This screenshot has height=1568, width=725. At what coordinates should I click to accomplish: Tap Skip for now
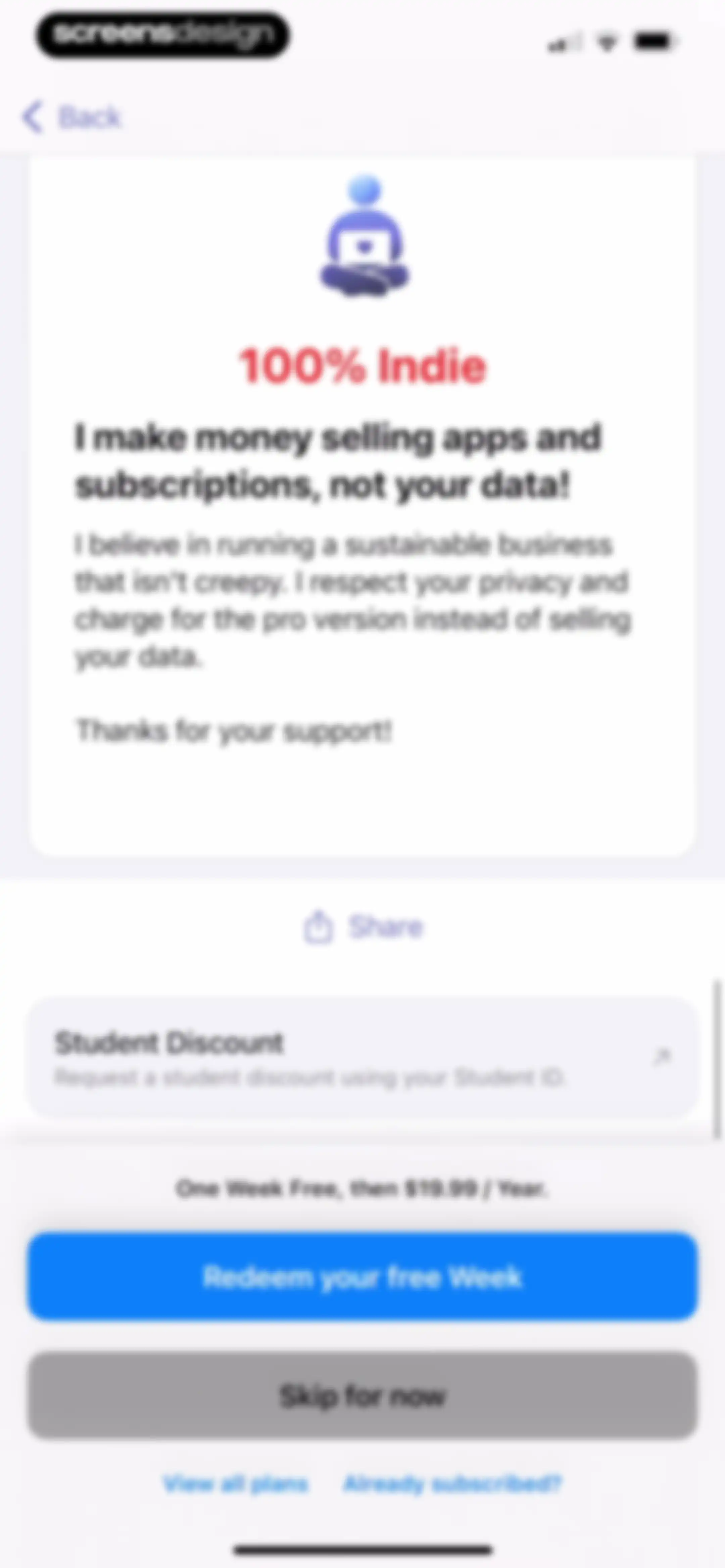point(362,1395)
